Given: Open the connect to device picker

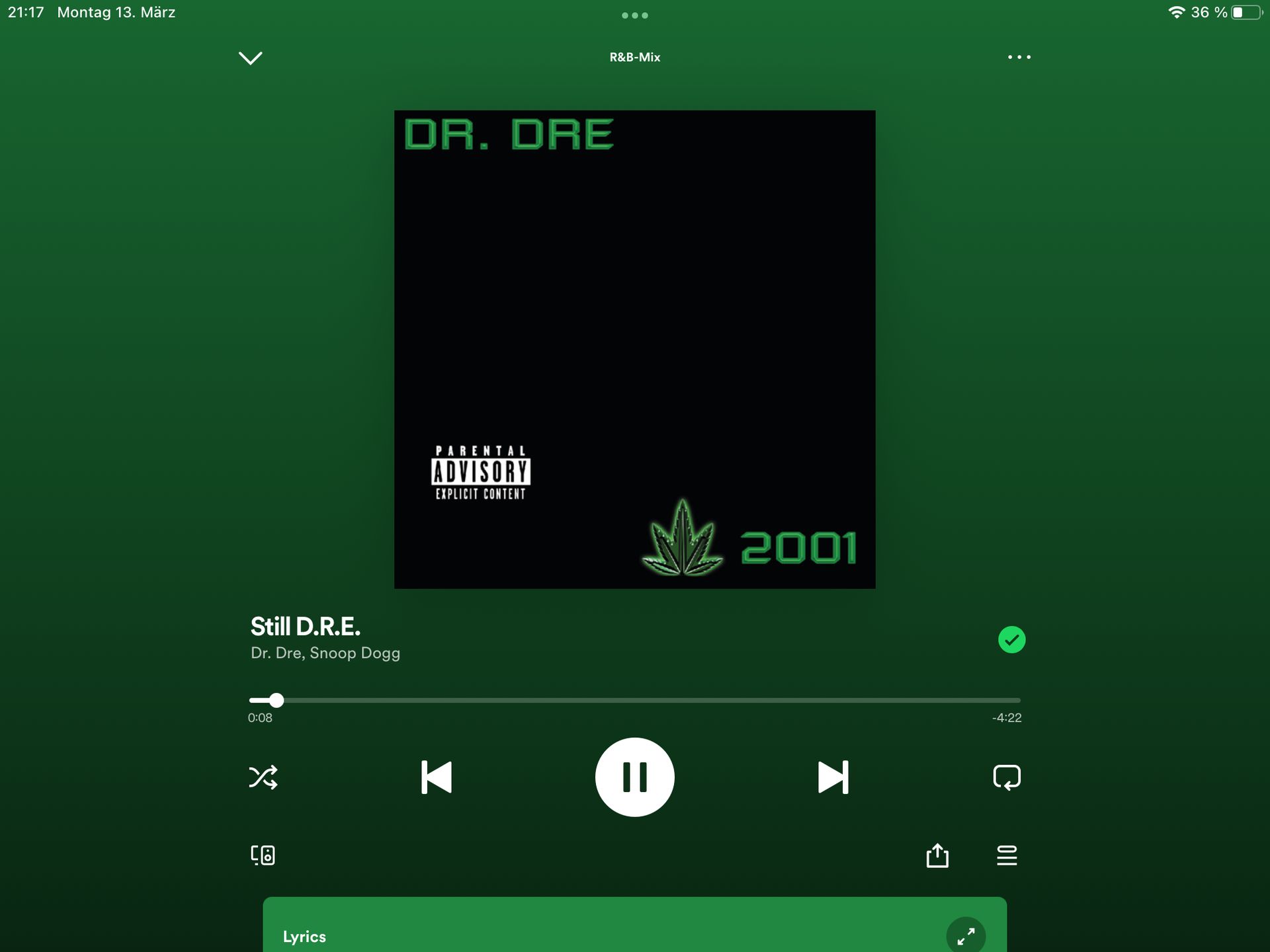Looking at the screenshot, I should point(263,855).
